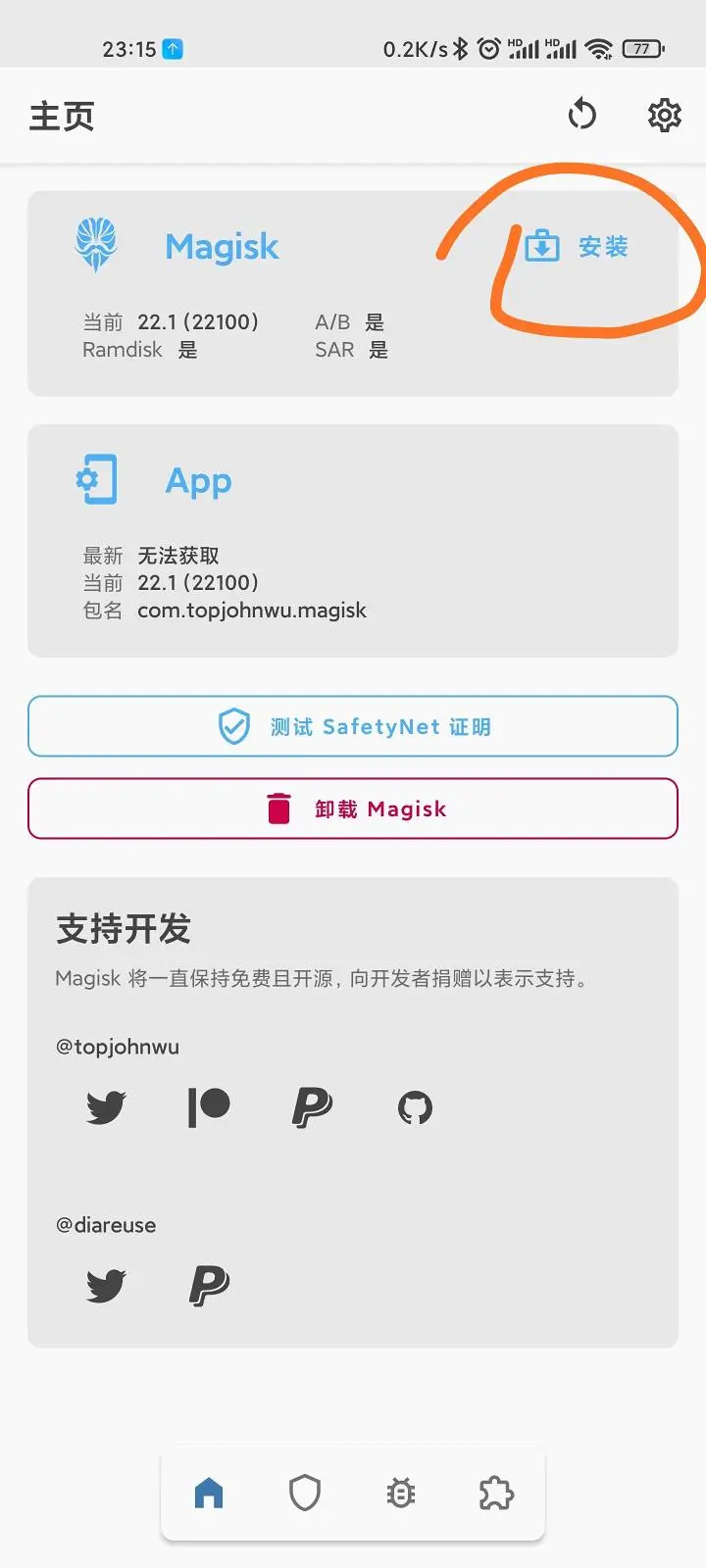This screenshot has width=706, height=1568.
Task: Tap 安装 to install Magisk
Action: click(578, 246)
